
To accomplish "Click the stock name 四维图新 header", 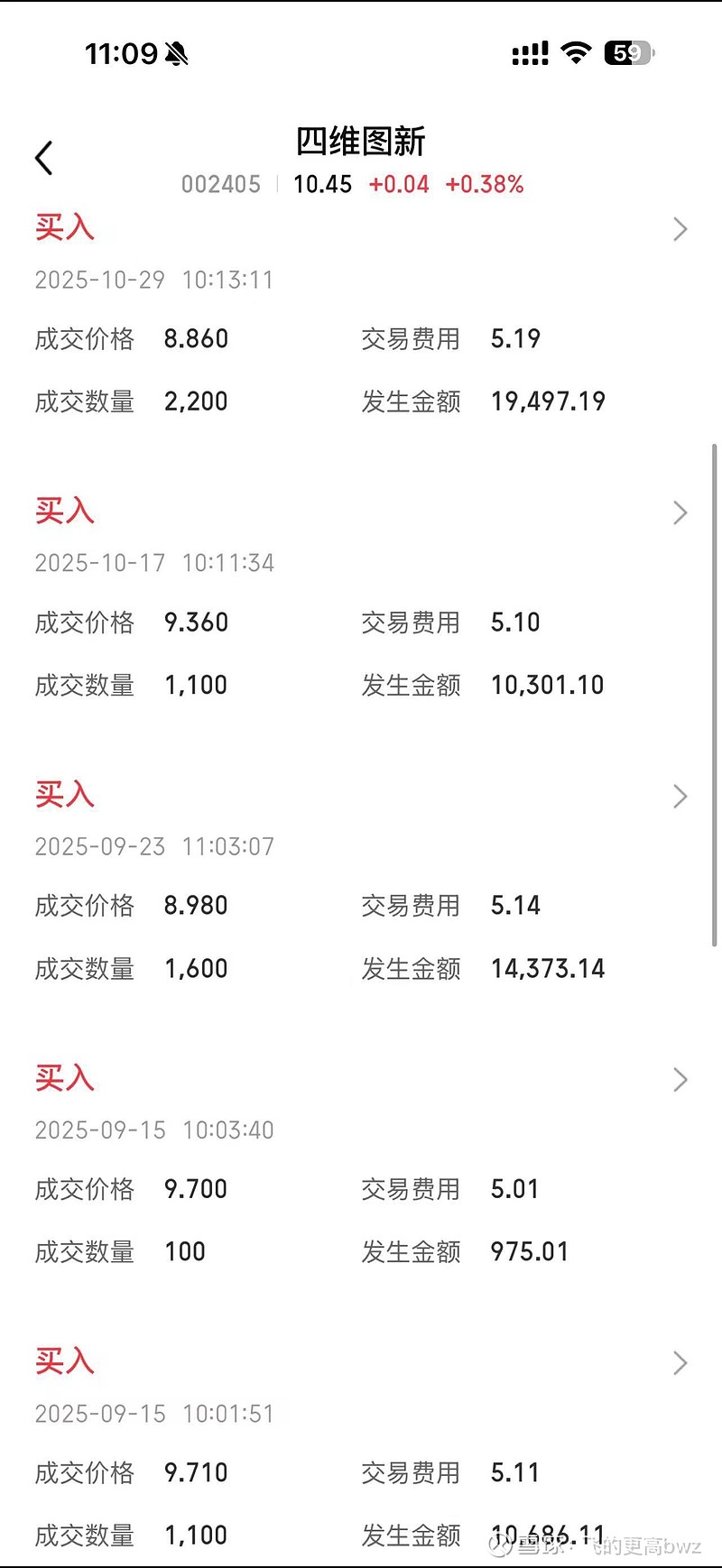I will pos(361,142).
